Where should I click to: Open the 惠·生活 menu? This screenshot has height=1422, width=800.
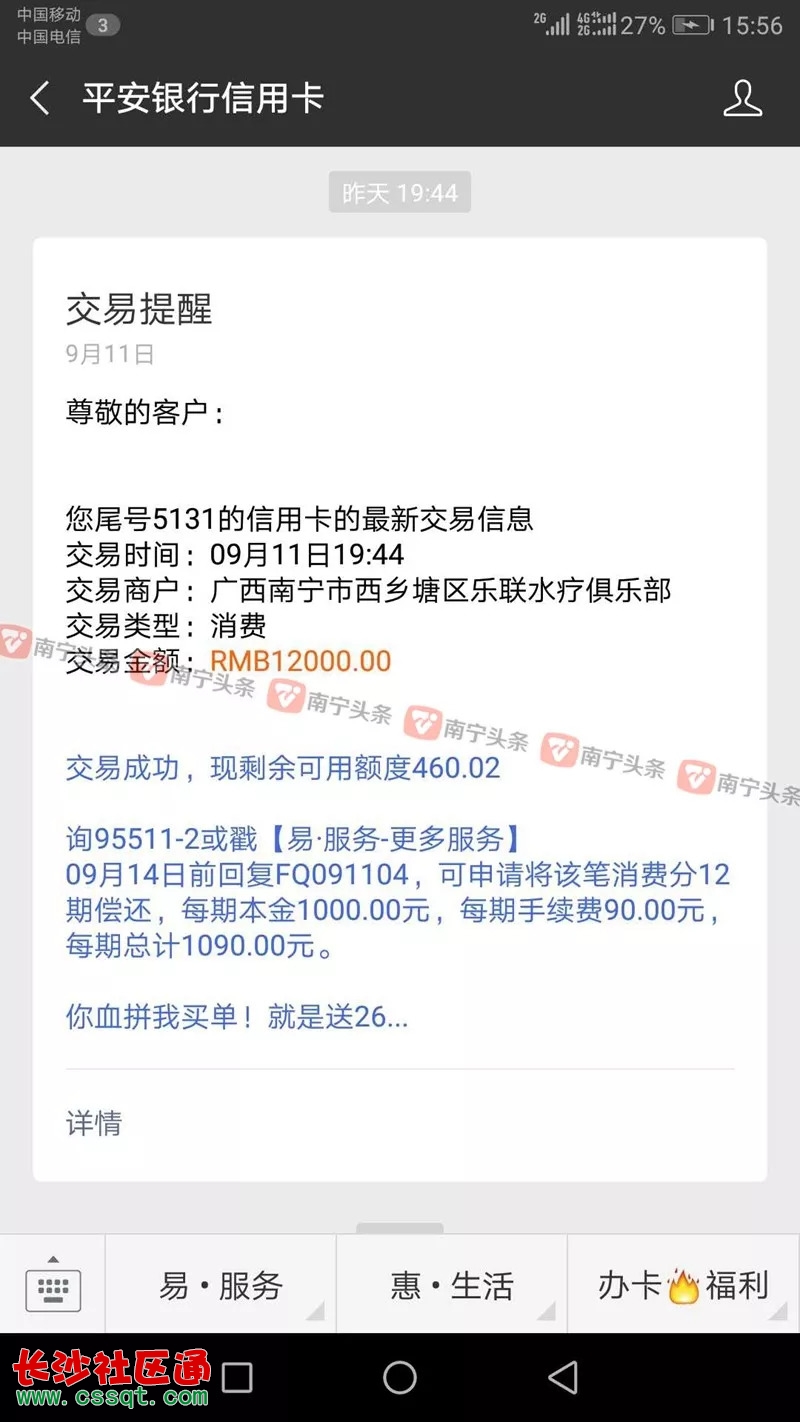pyautogui.click(x=452, y=1284)
